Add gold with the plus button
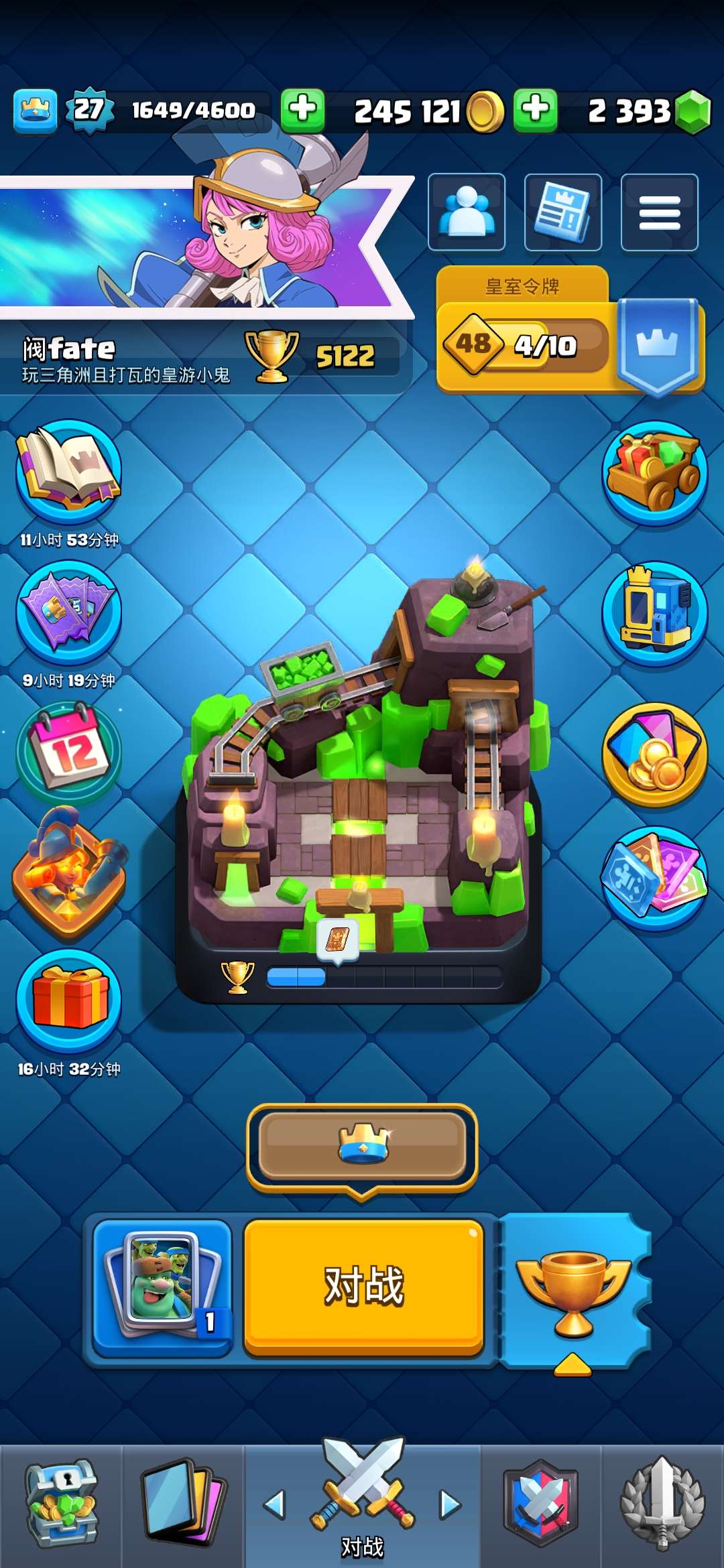The image size is (724, 1568). 535,110
